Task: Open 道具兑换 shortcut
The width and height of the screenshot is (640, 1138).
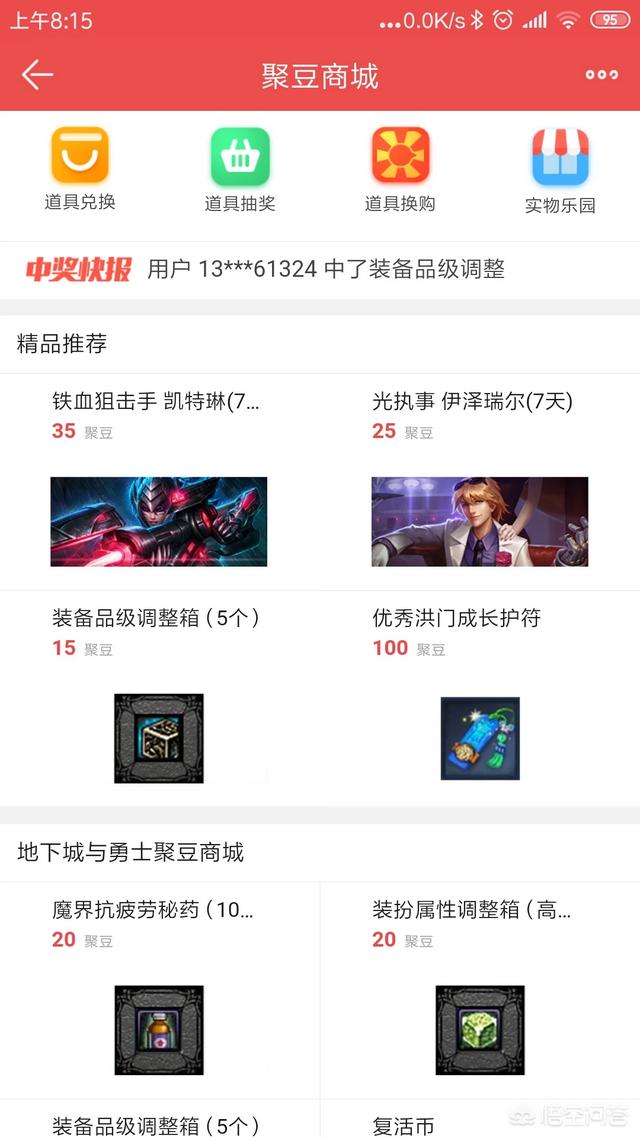Action: (80, 170)
